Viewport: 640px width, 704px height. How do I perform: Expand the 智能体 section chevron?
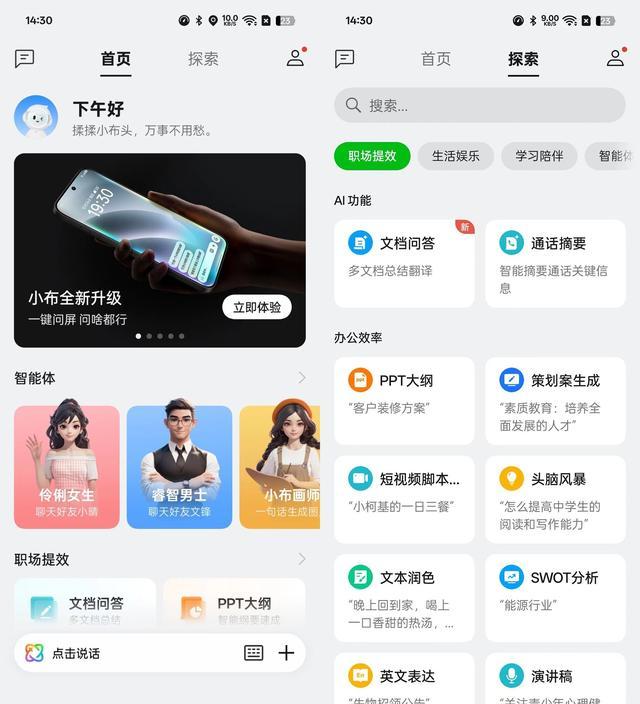tap(302, 378)
